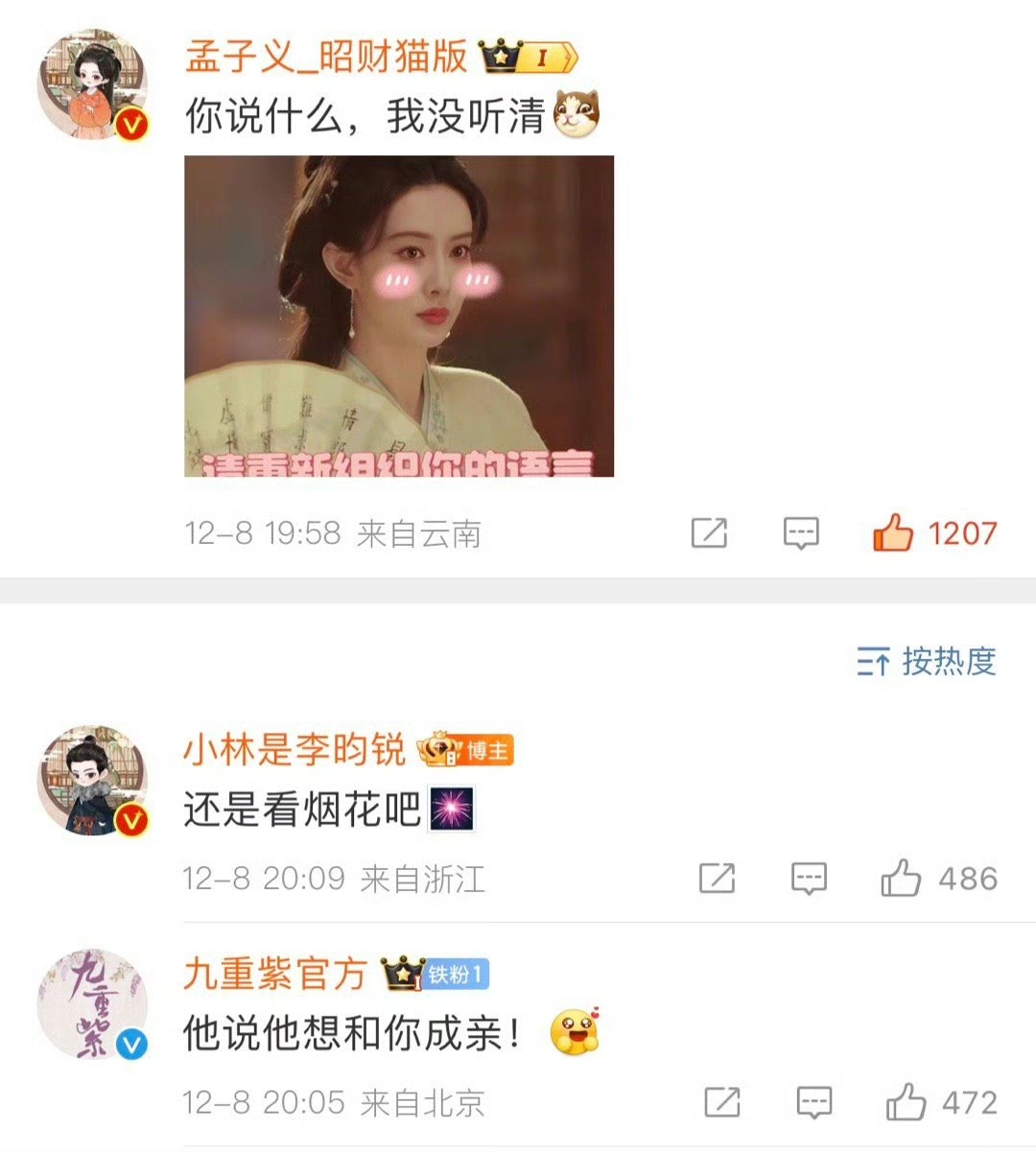Open 九重紫官方 profile avatar

tap(93, 1003)
